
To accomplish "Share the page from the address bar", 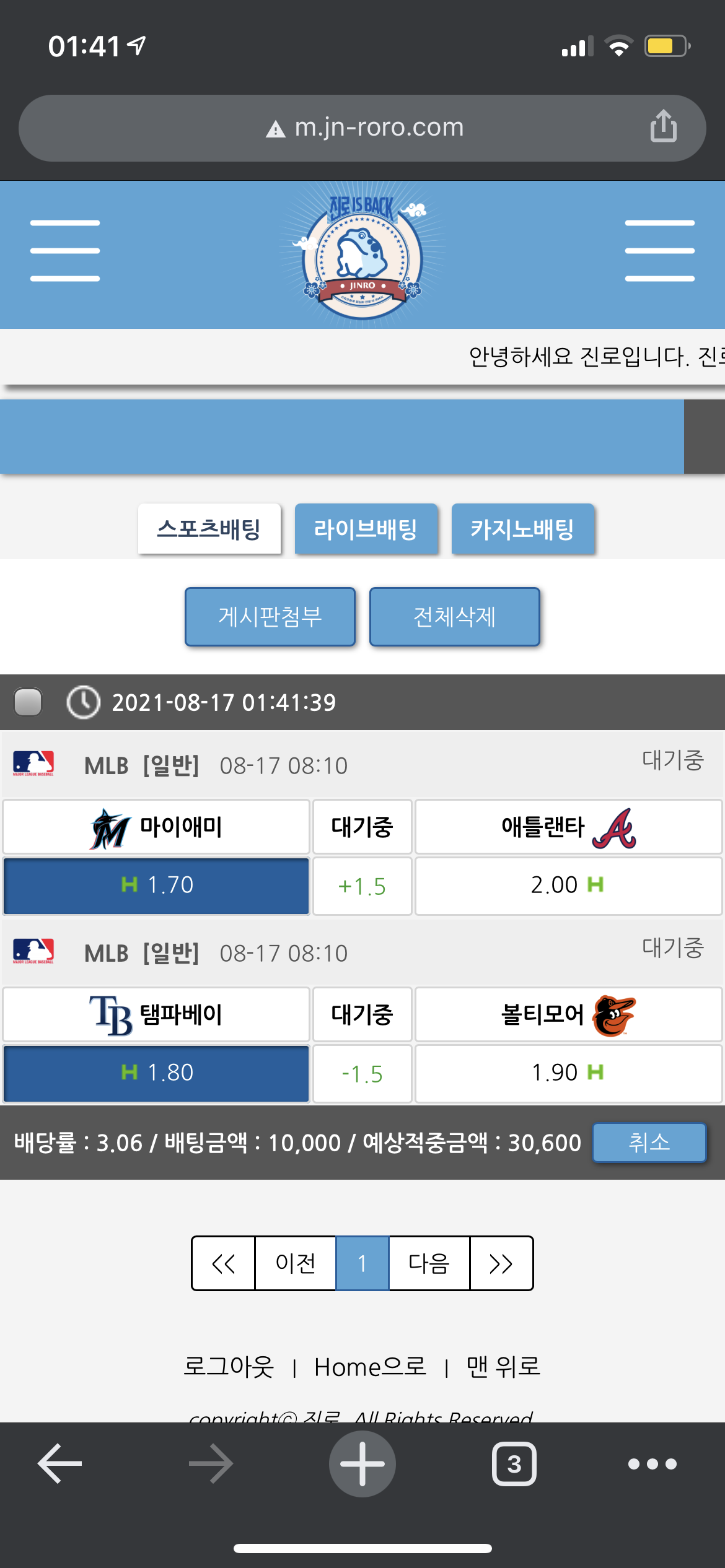I will tap(663, 126).
